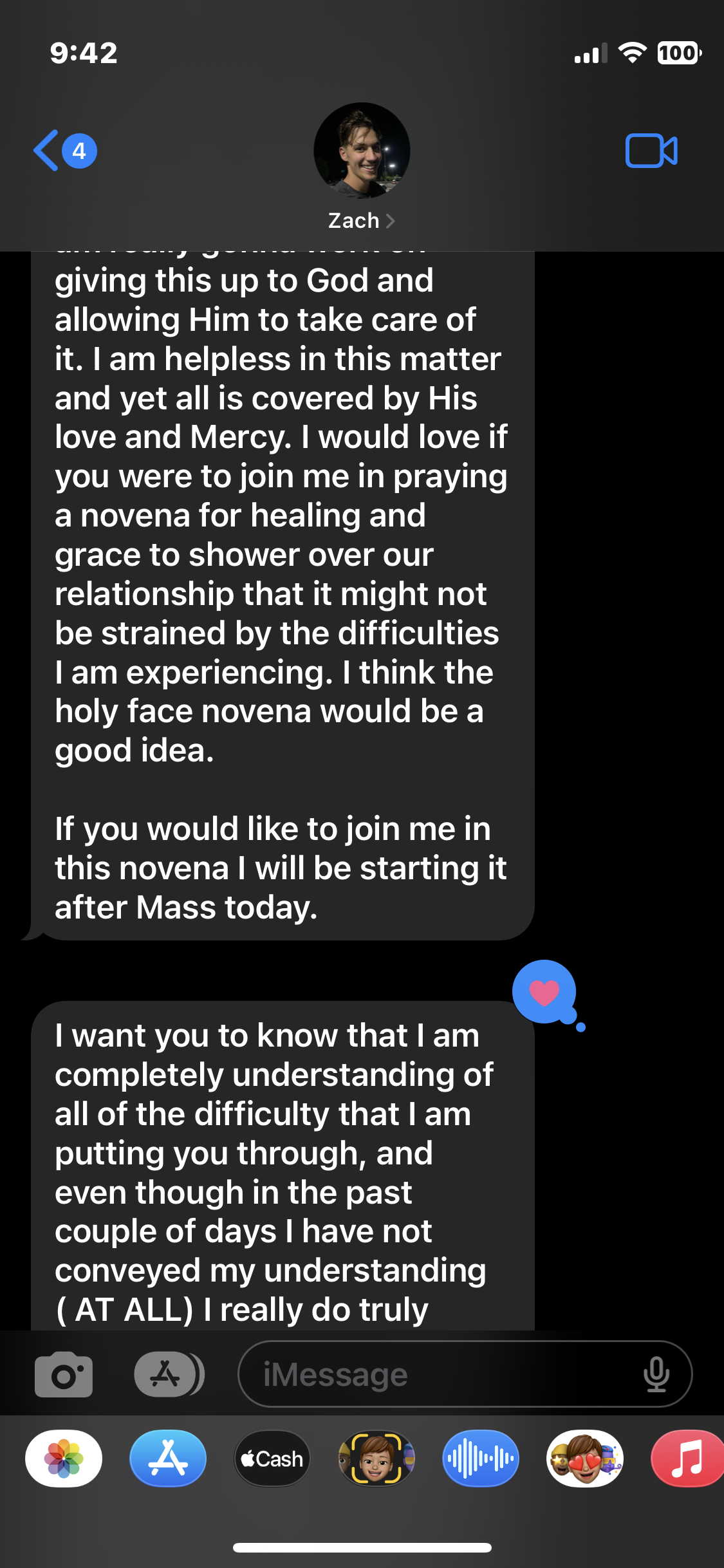This screenshot has width=724, height=1568.
Task: Toggle the App Store apps drawer
Action: point(167,1374)
